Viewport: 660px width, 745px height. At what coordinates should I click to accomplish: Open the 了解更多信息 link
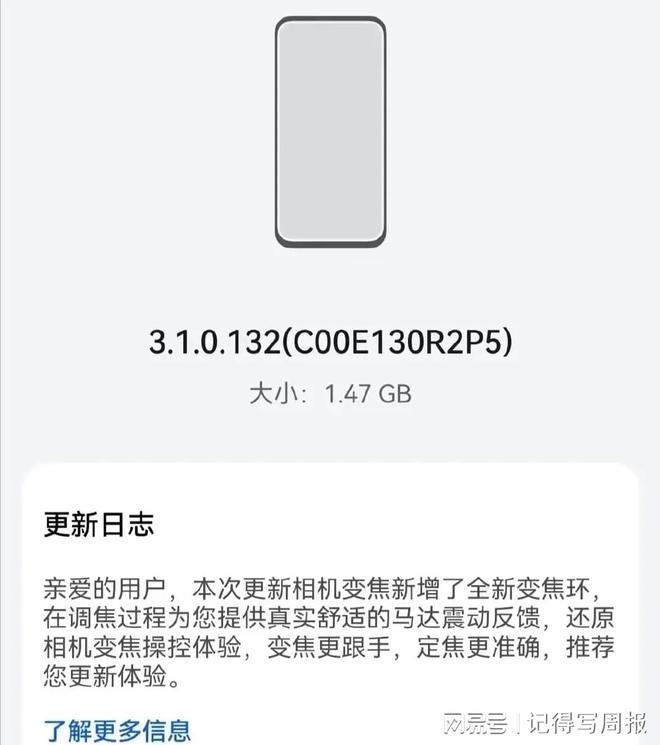tap(117, 728)
